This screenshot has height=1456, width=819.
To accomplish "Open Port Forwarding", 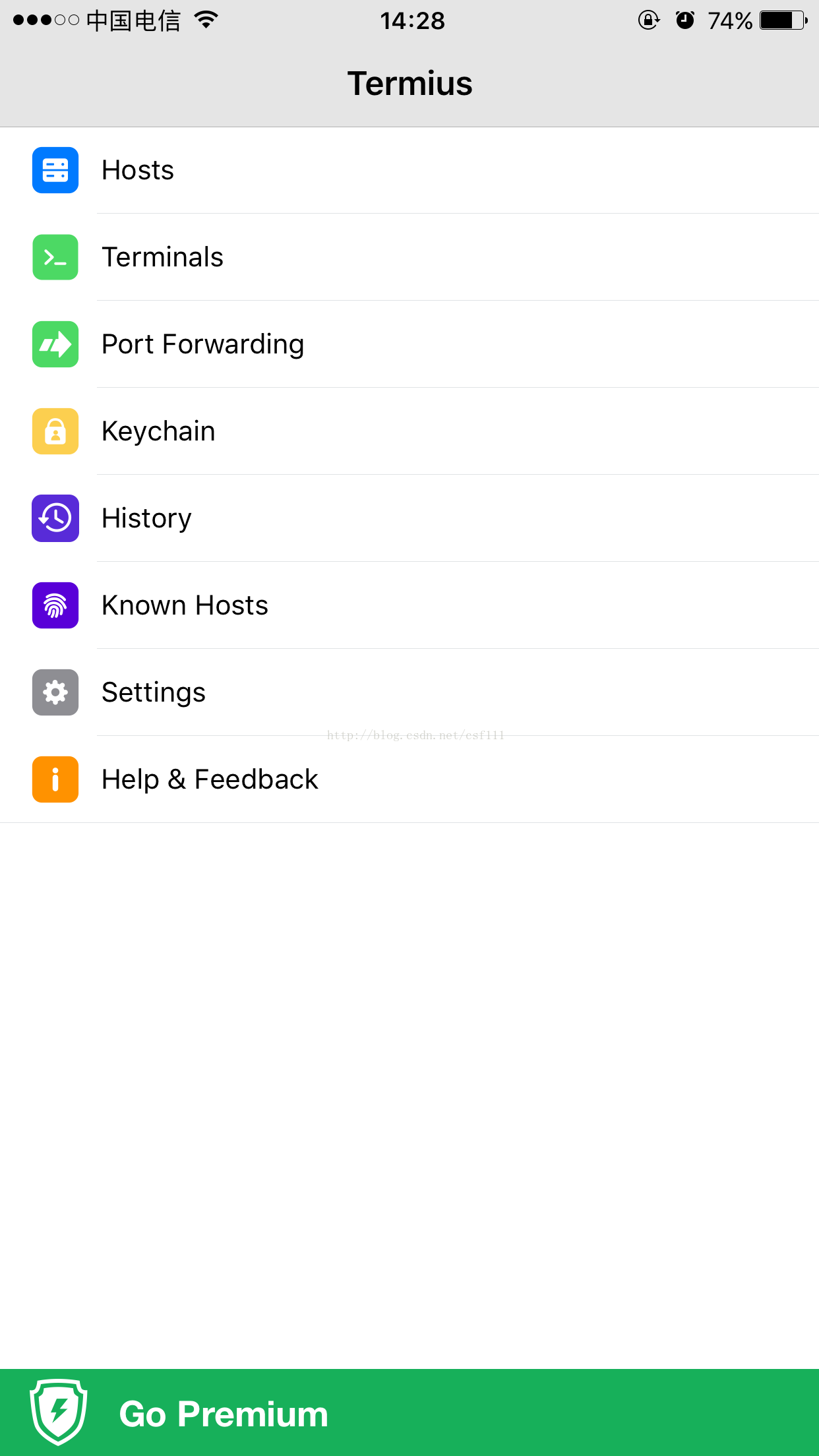I will (x=409, y=344).
